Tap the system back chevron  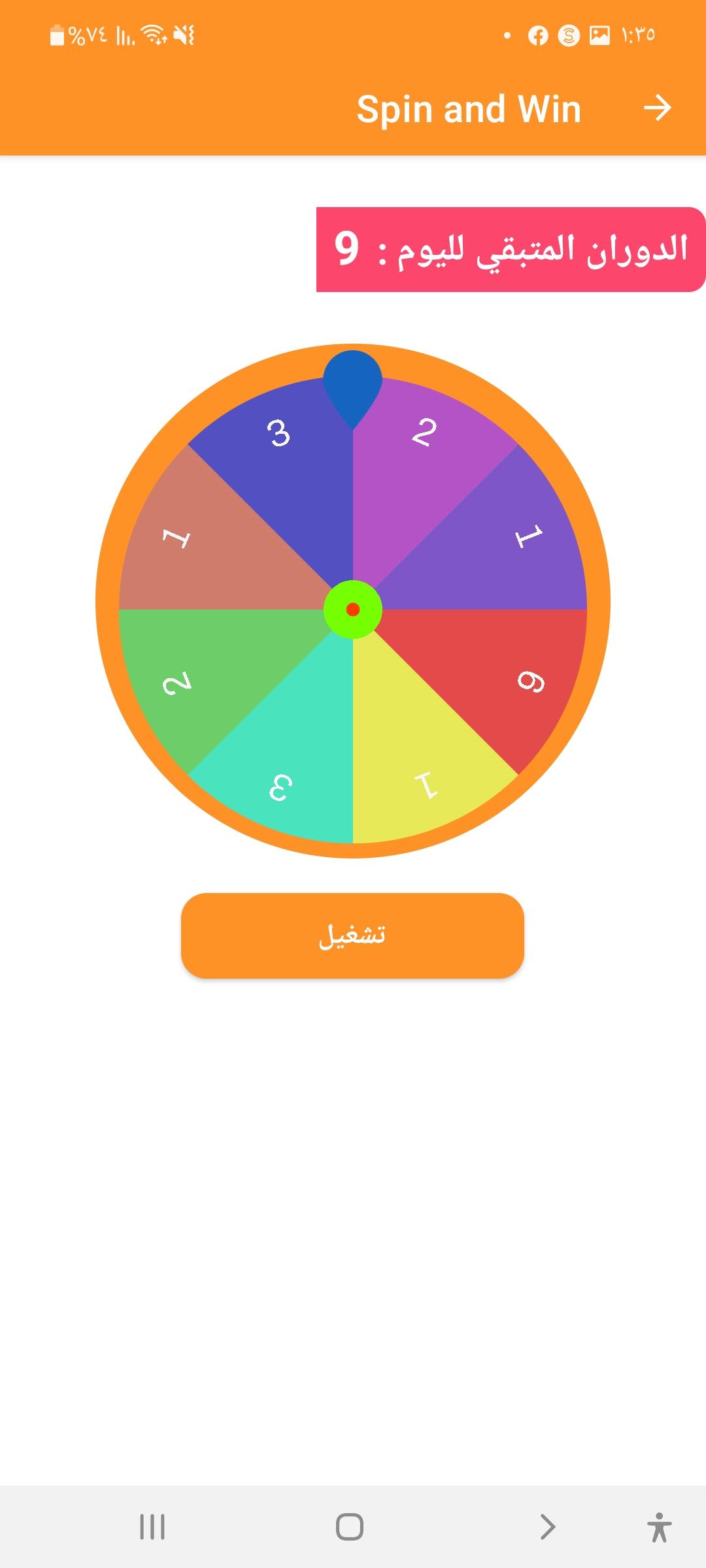[548, 1527]
